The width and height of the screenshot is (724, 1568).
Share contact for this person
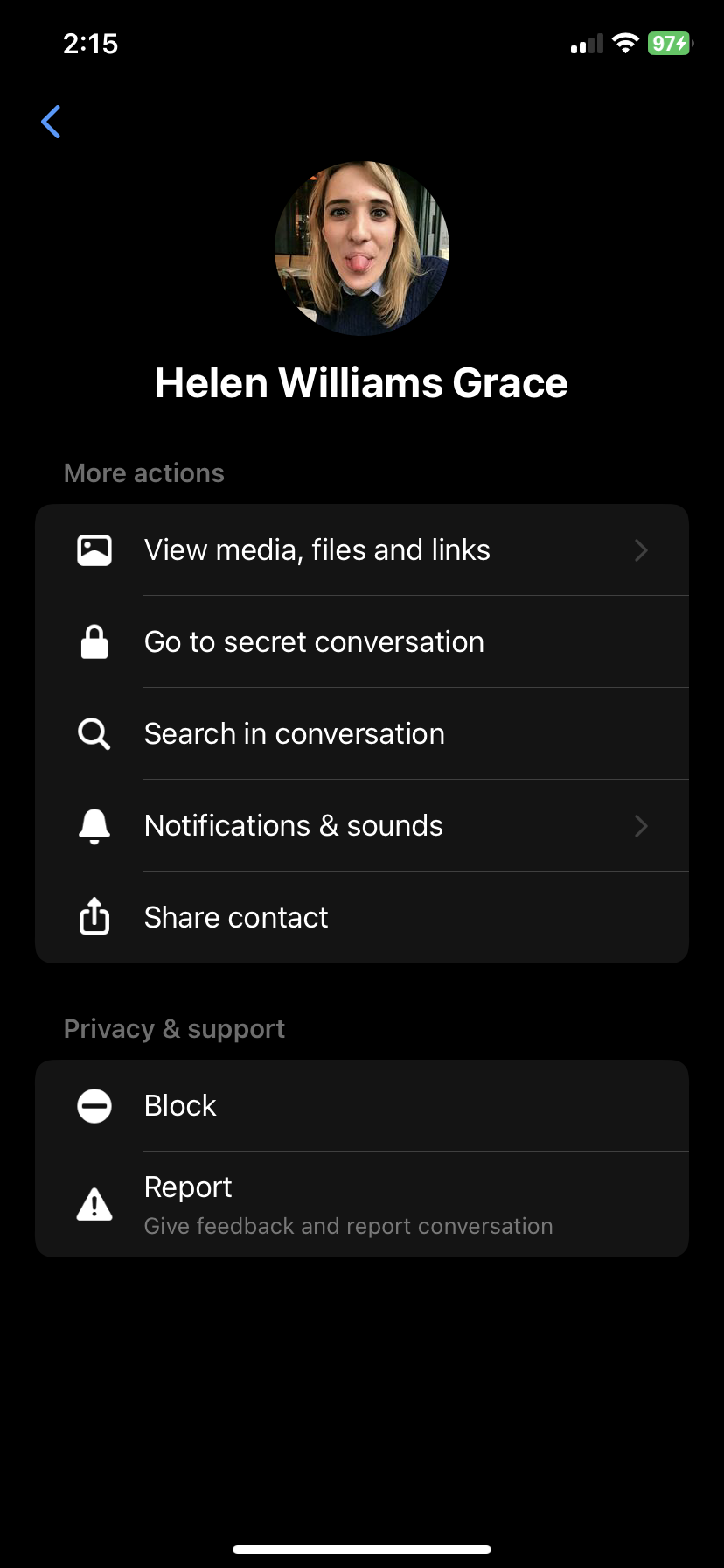362,918
